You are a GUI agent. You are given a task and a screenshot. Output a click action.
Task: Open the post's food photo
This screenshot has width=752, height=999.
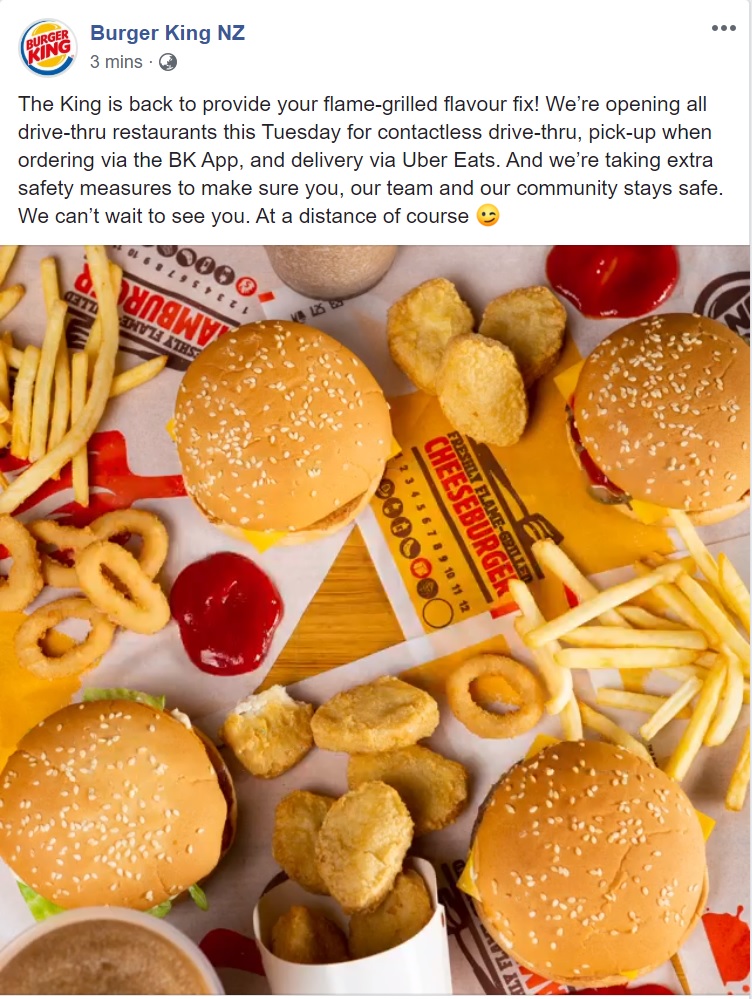coord(375,620)
